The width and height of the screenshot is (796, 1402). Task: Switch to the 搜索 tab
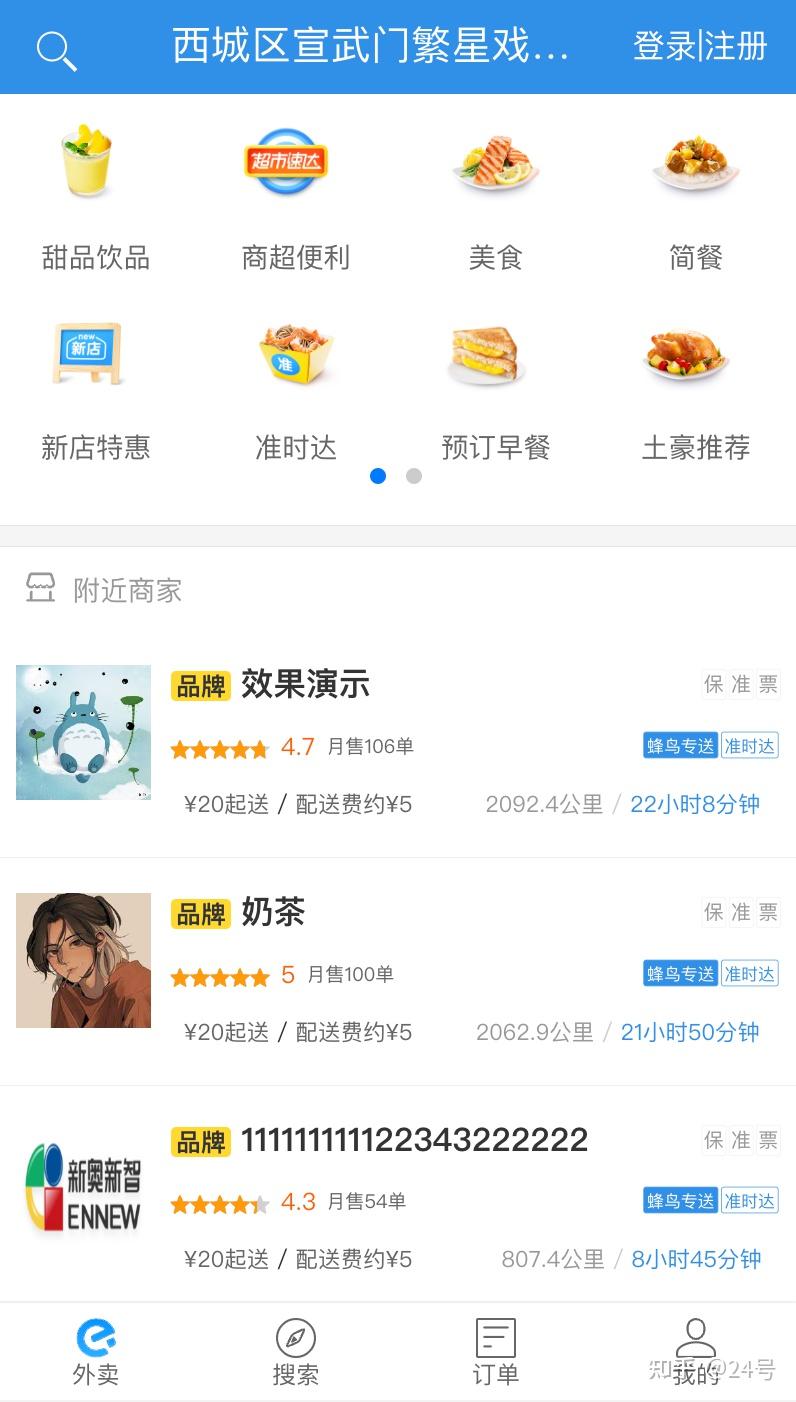tap(296, 1350)
